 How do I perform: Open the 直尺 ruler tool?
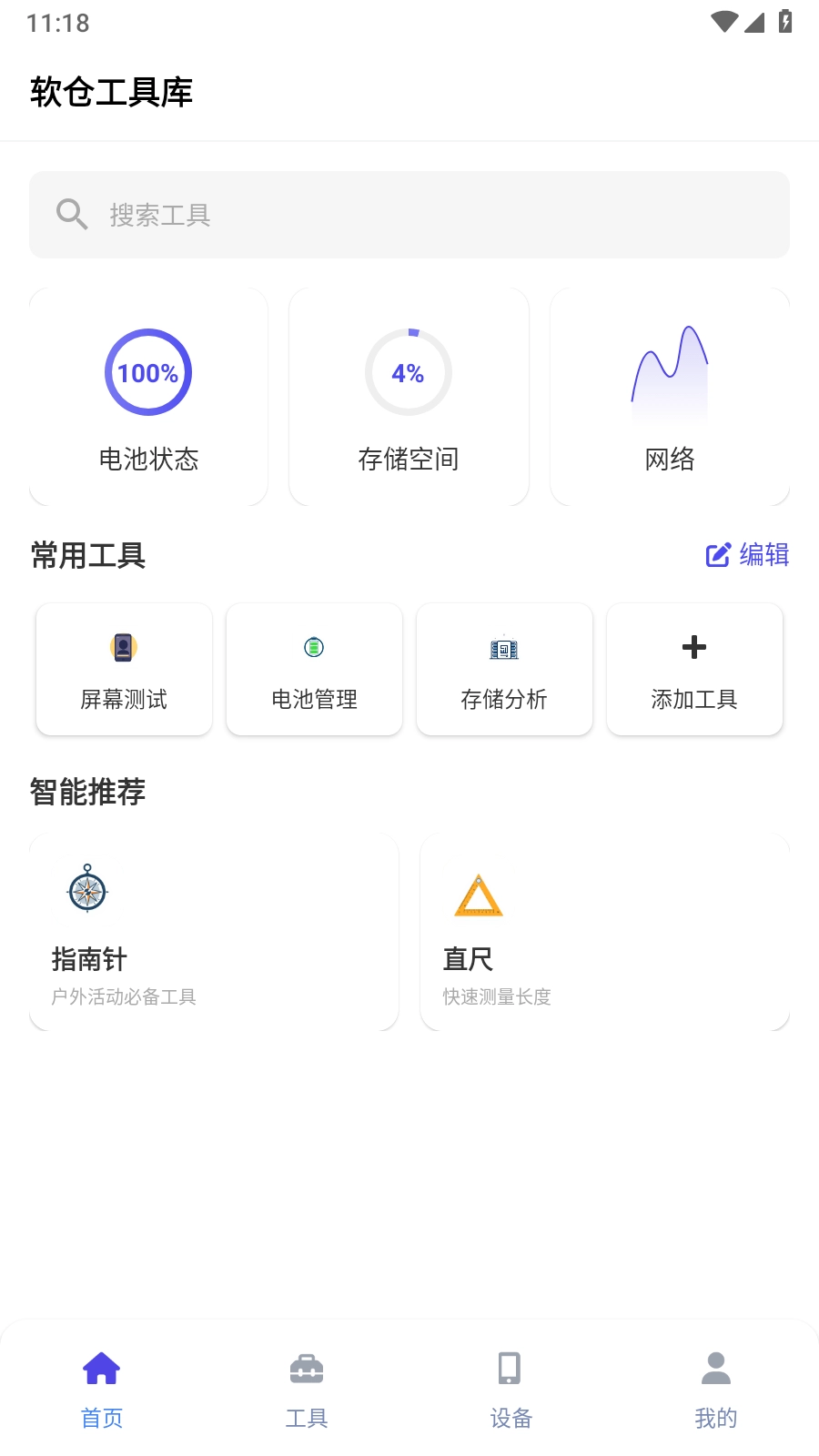pyautogui.click(x=604, y=928)
